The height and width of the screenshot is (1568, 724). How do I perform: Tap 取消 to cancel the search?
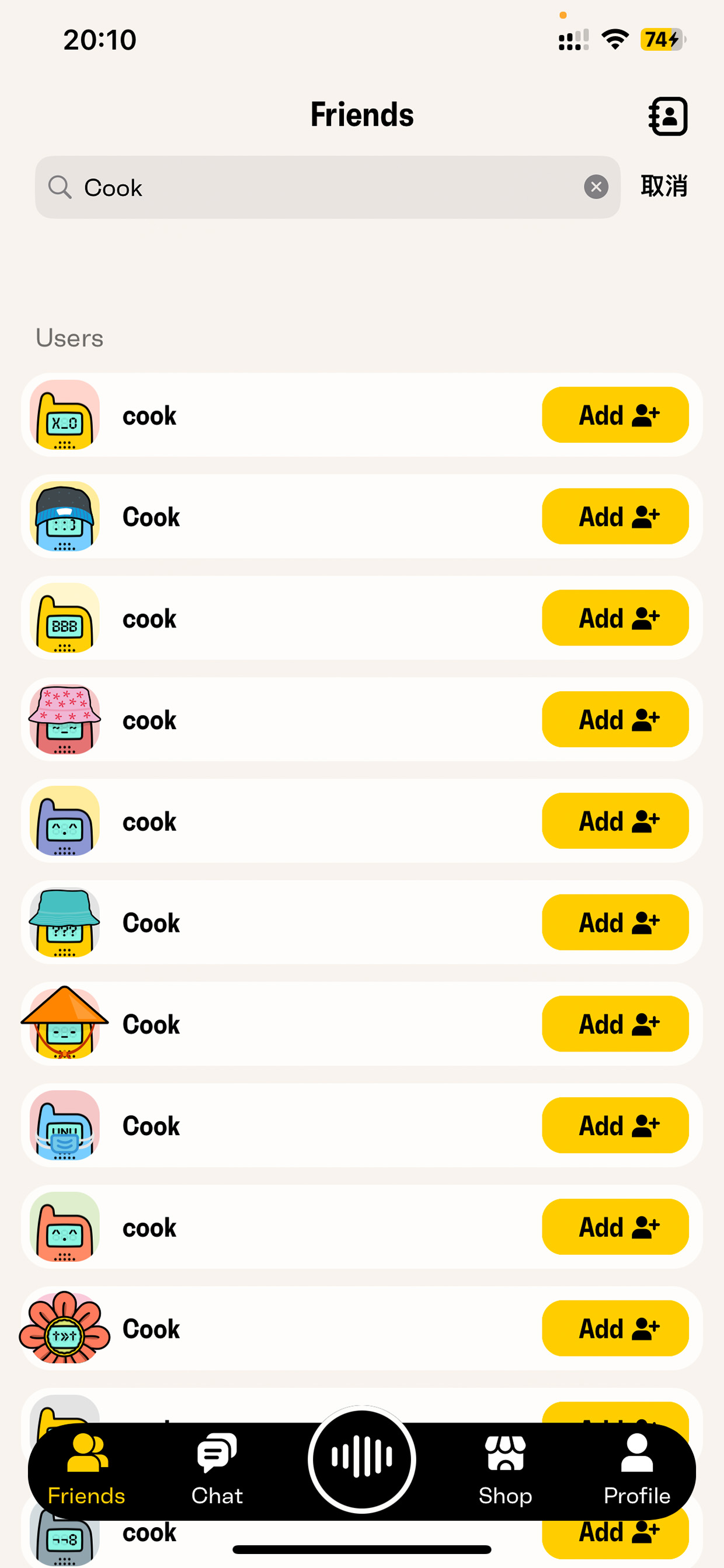click(x=664, y=186)
